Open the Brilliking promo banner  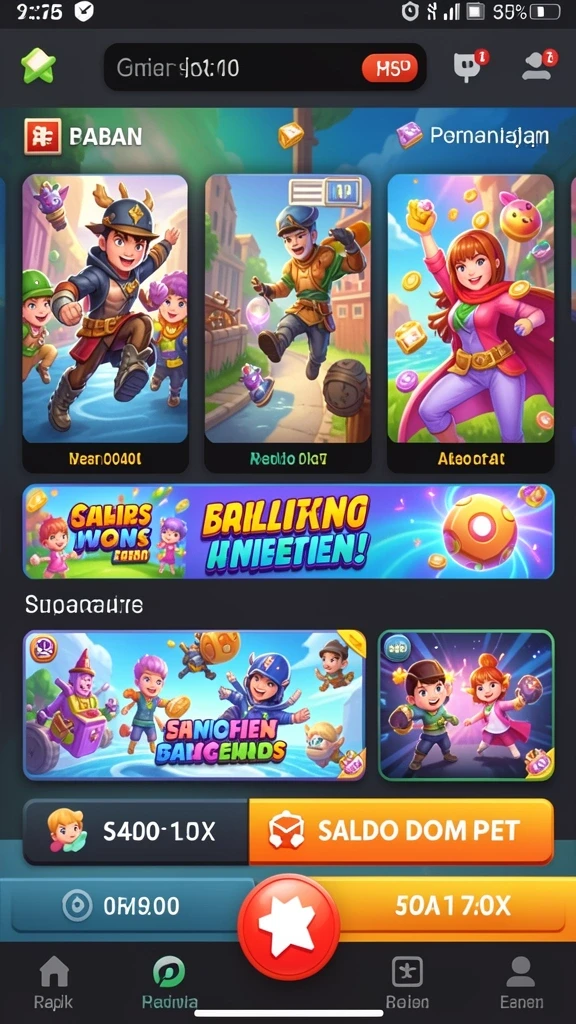click(x=289, y=532)
